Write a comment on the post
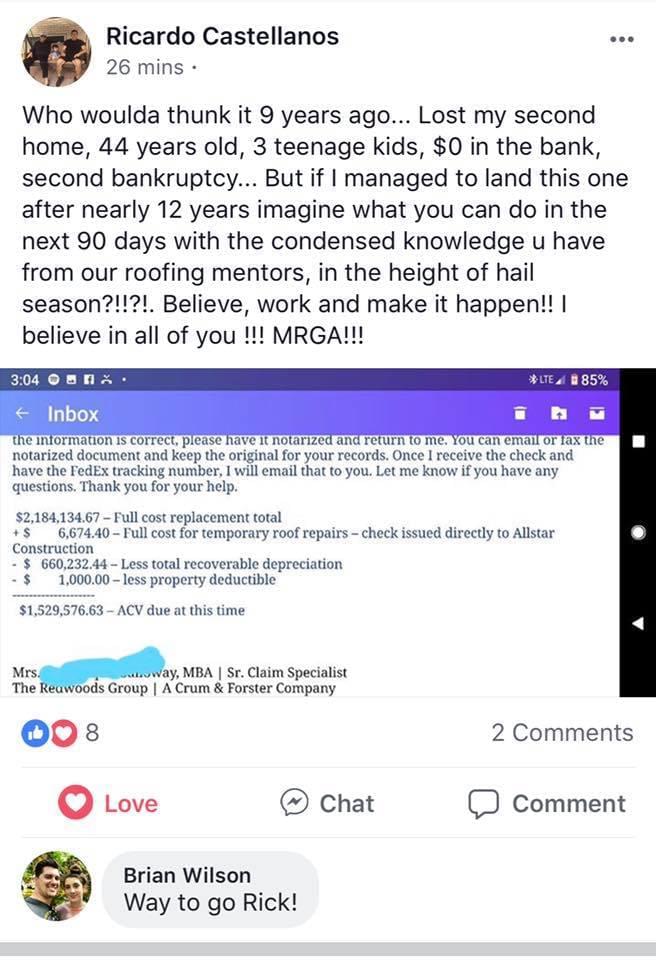This screenshot has height=960, width=656. (x=547, y=803)
